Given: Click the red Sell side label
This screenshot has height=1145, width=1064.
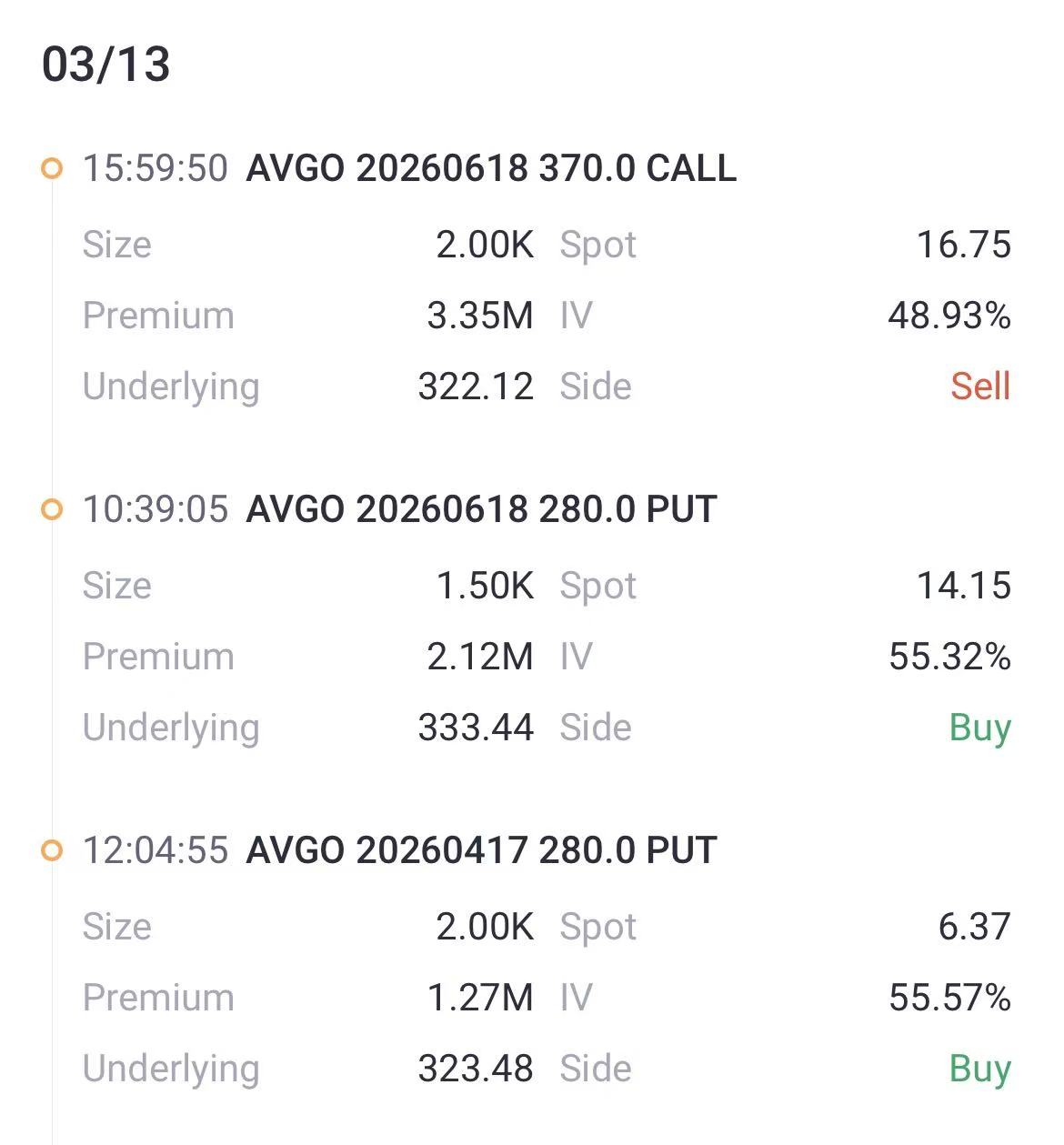Looking at the screenshot, I should [980, 386].
